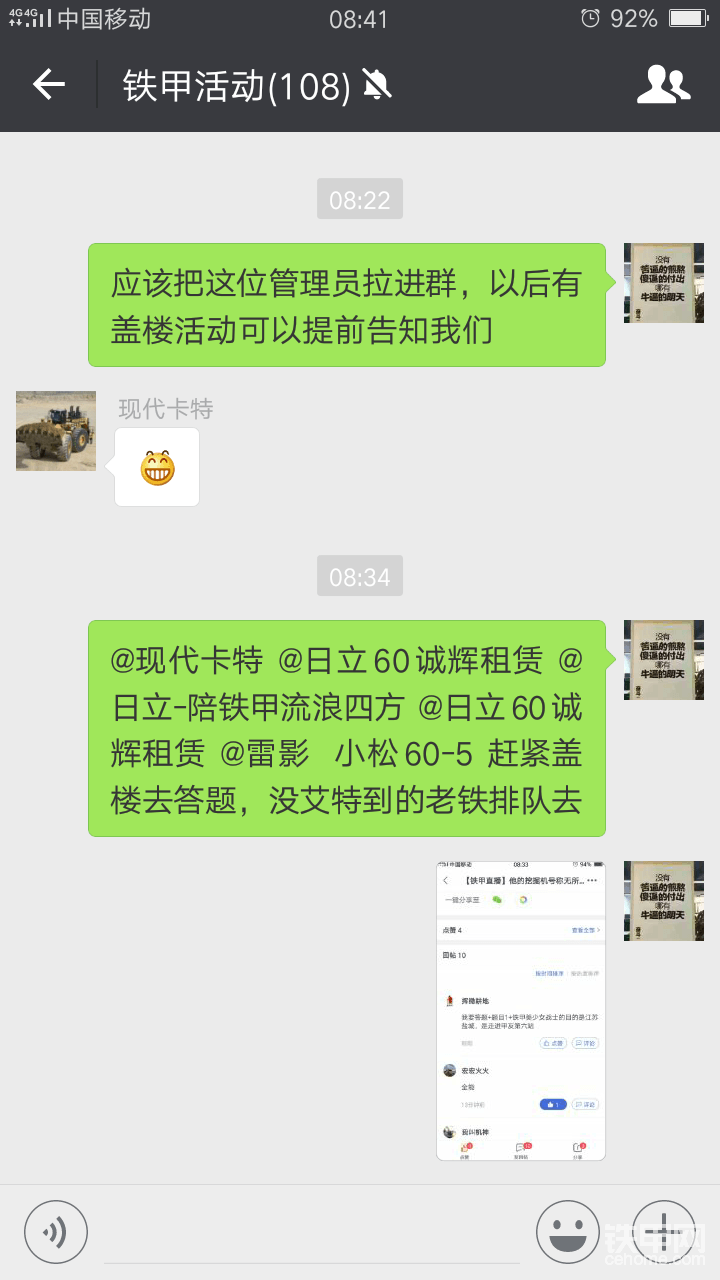Switch to voice message input
The image size is (720, 1280).
(x=56, y=1231)
